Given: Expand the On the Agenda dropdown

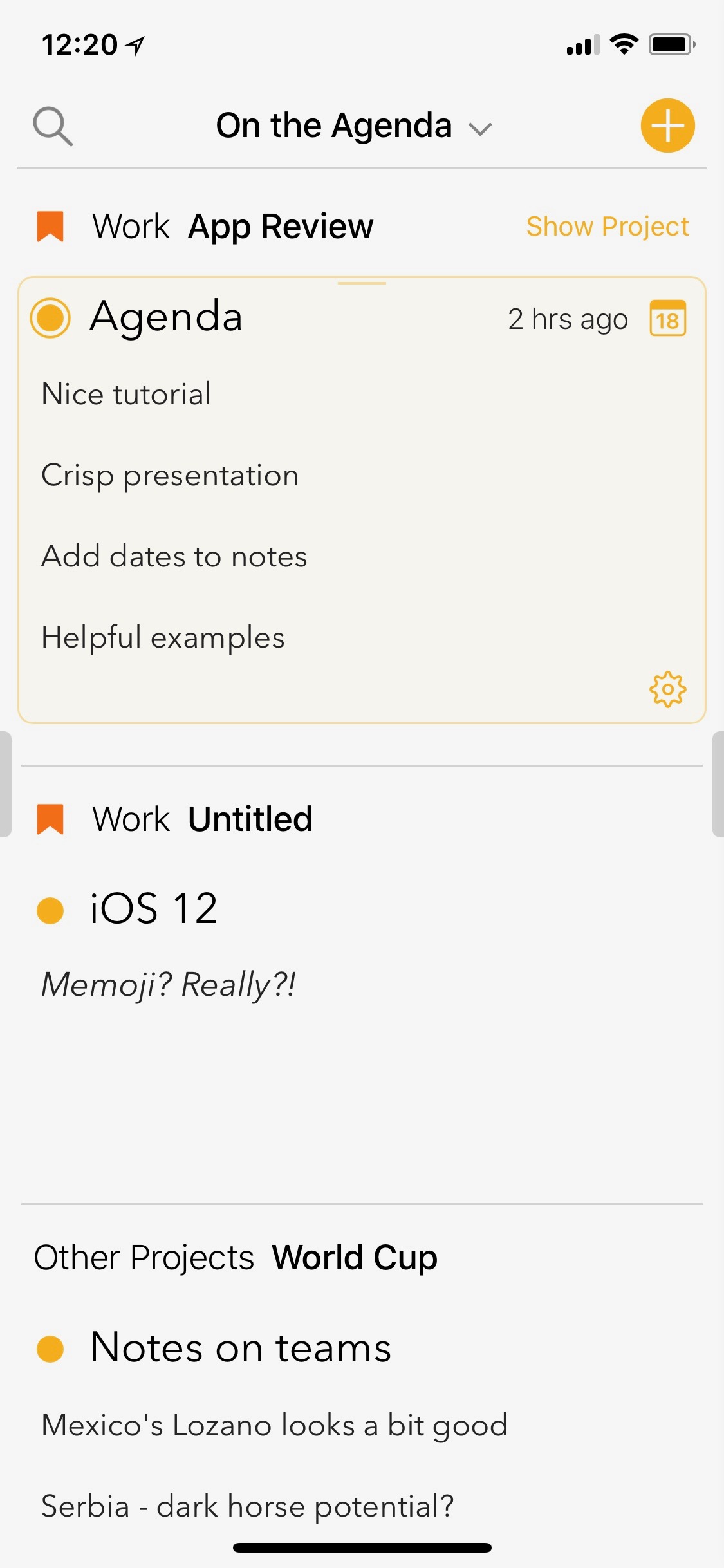Looking at the screenshot, I should (x=354, y=126).
